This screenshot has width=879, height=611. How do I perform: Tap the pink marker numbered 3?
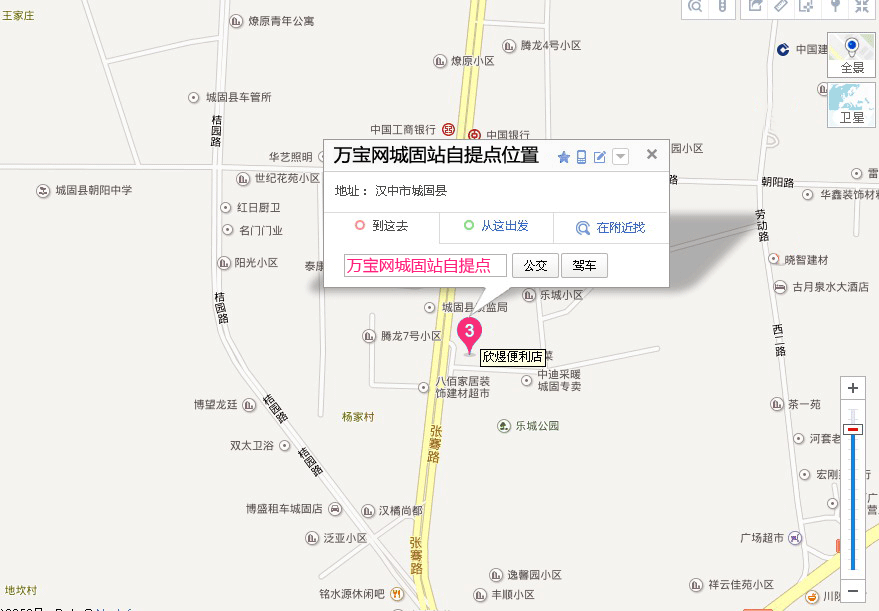click(x=469, y=332)
